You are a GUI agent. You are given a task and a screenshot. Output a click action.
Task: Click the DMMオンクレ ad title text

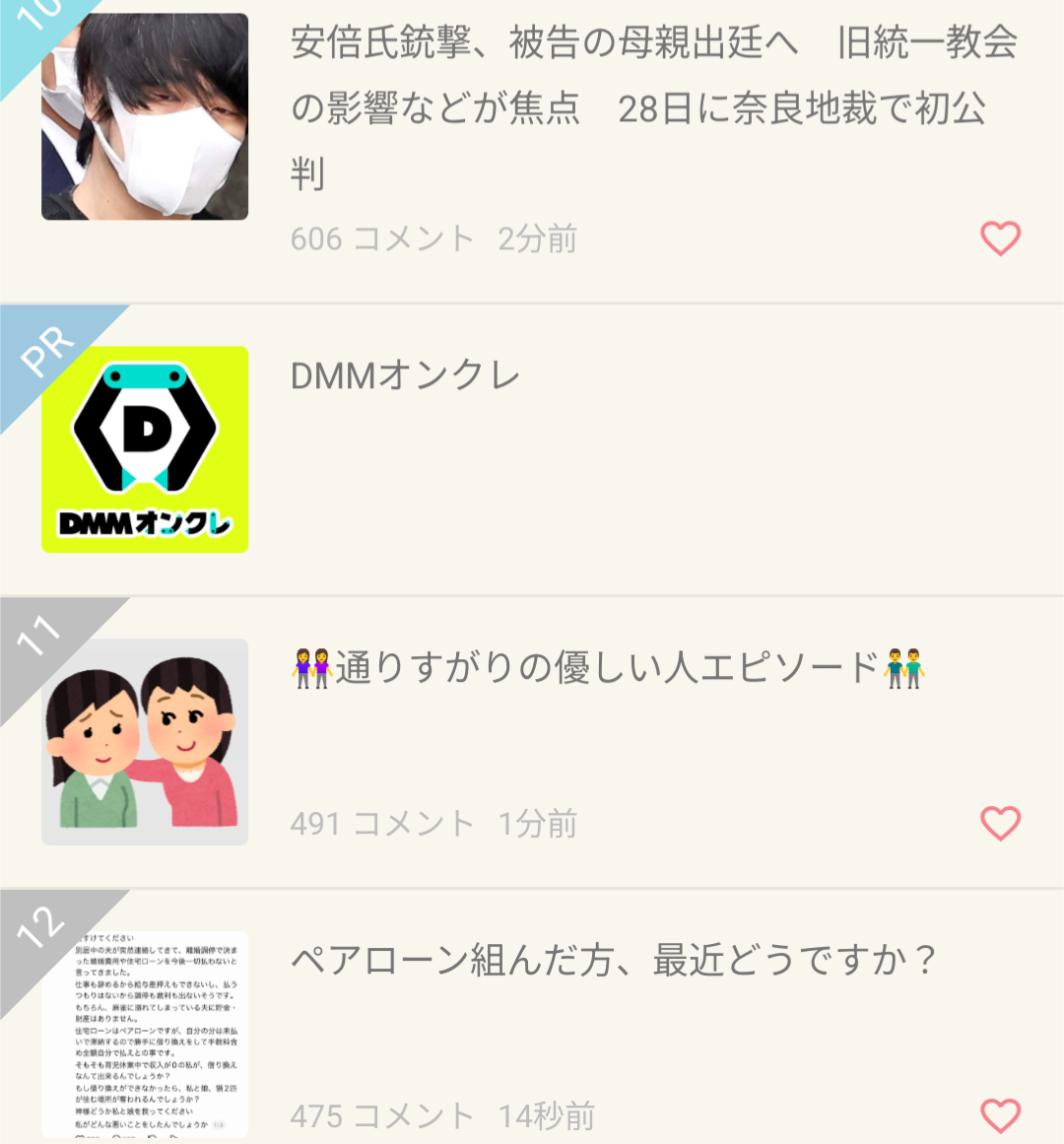404,376
